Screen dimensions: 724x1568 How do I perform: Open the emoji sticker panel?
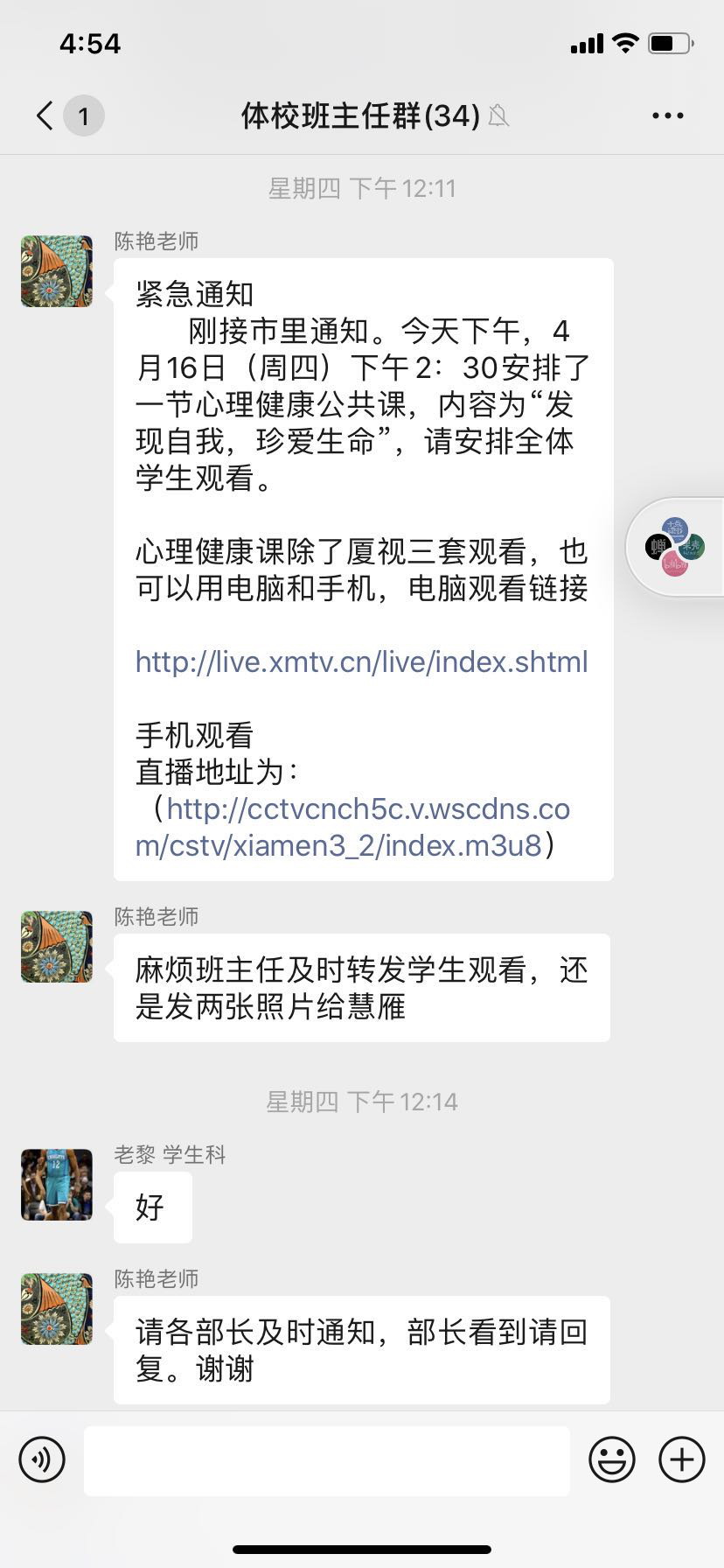[611, 1459]
